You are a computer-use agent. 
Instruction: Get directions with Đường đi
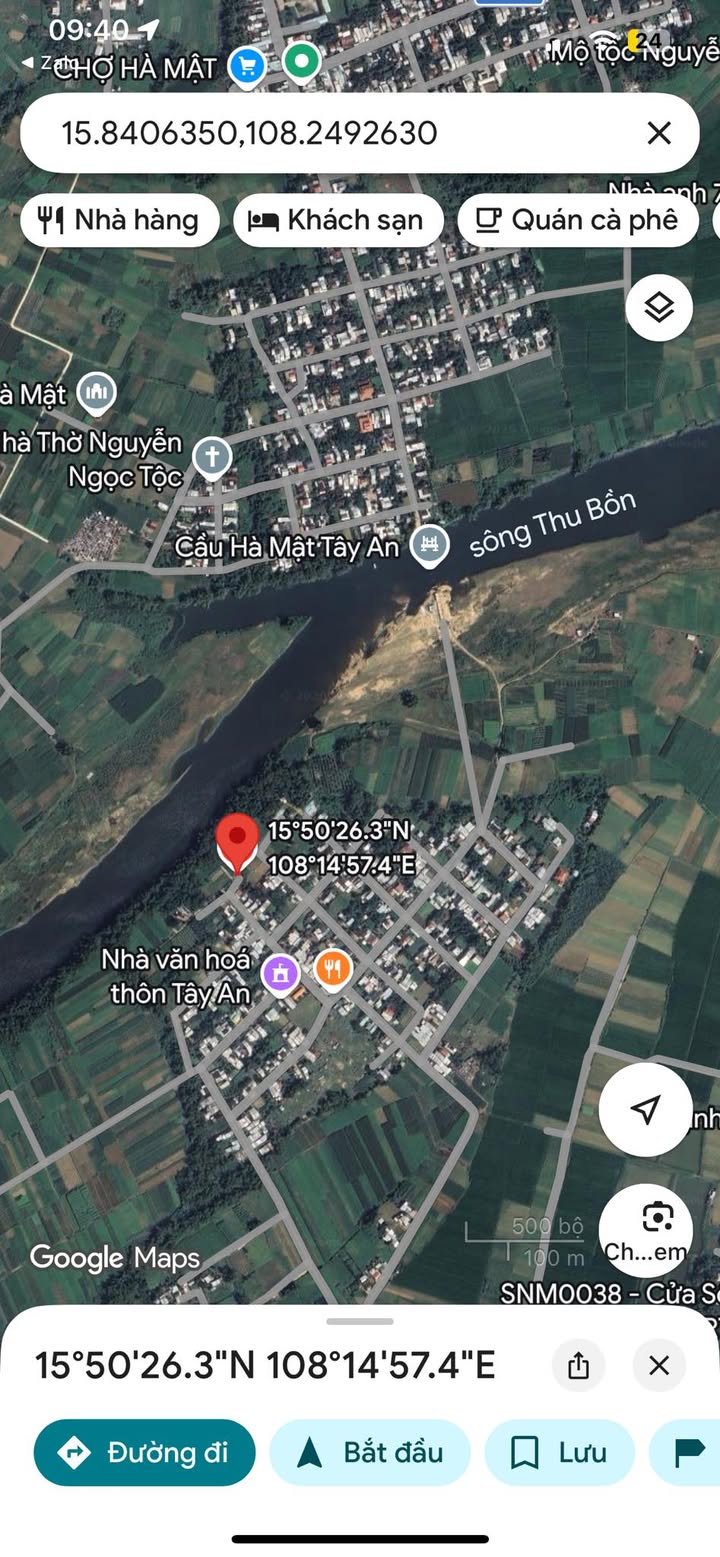pos(144,1452)
